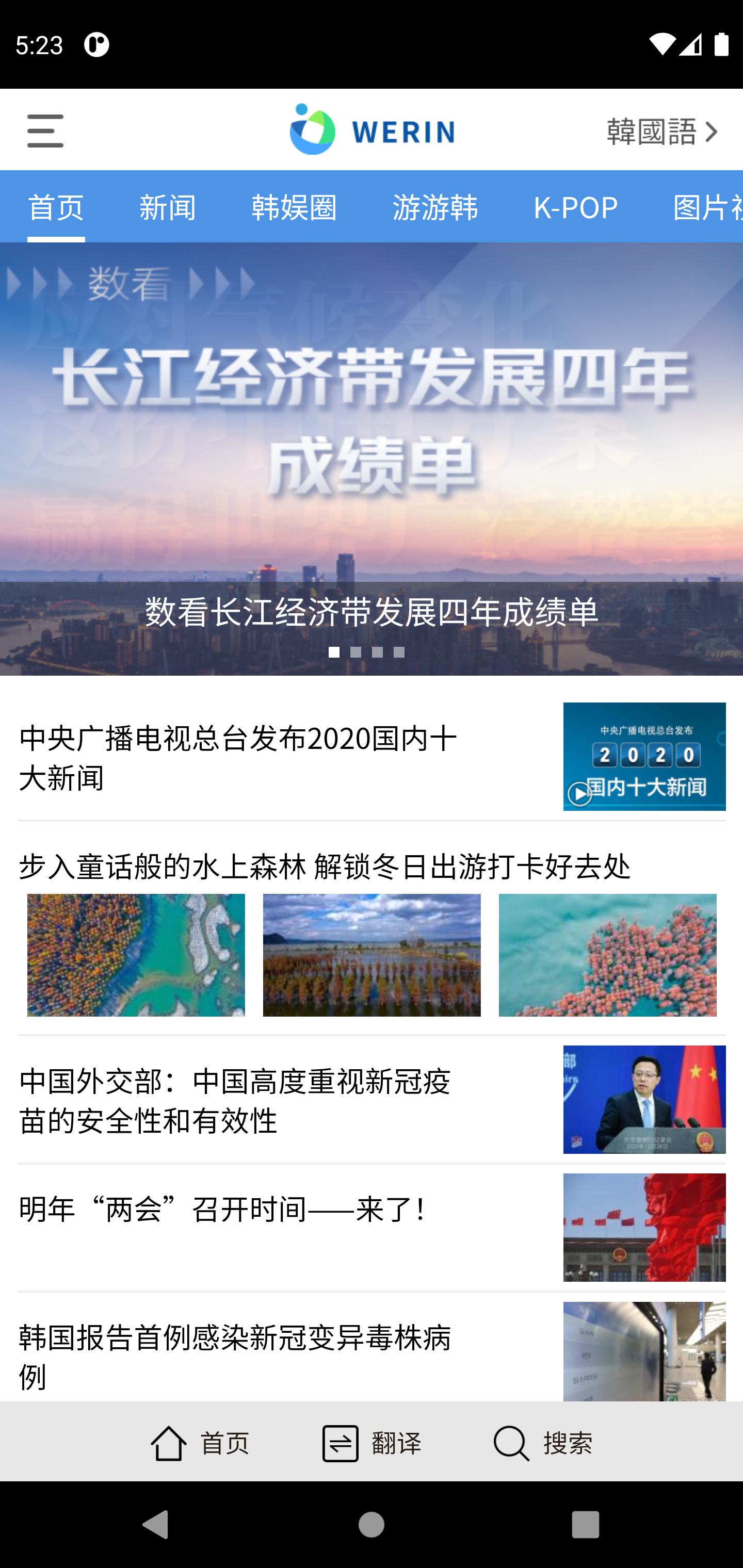Open the 翻译 translate tool

click(x=372, y=1443)
